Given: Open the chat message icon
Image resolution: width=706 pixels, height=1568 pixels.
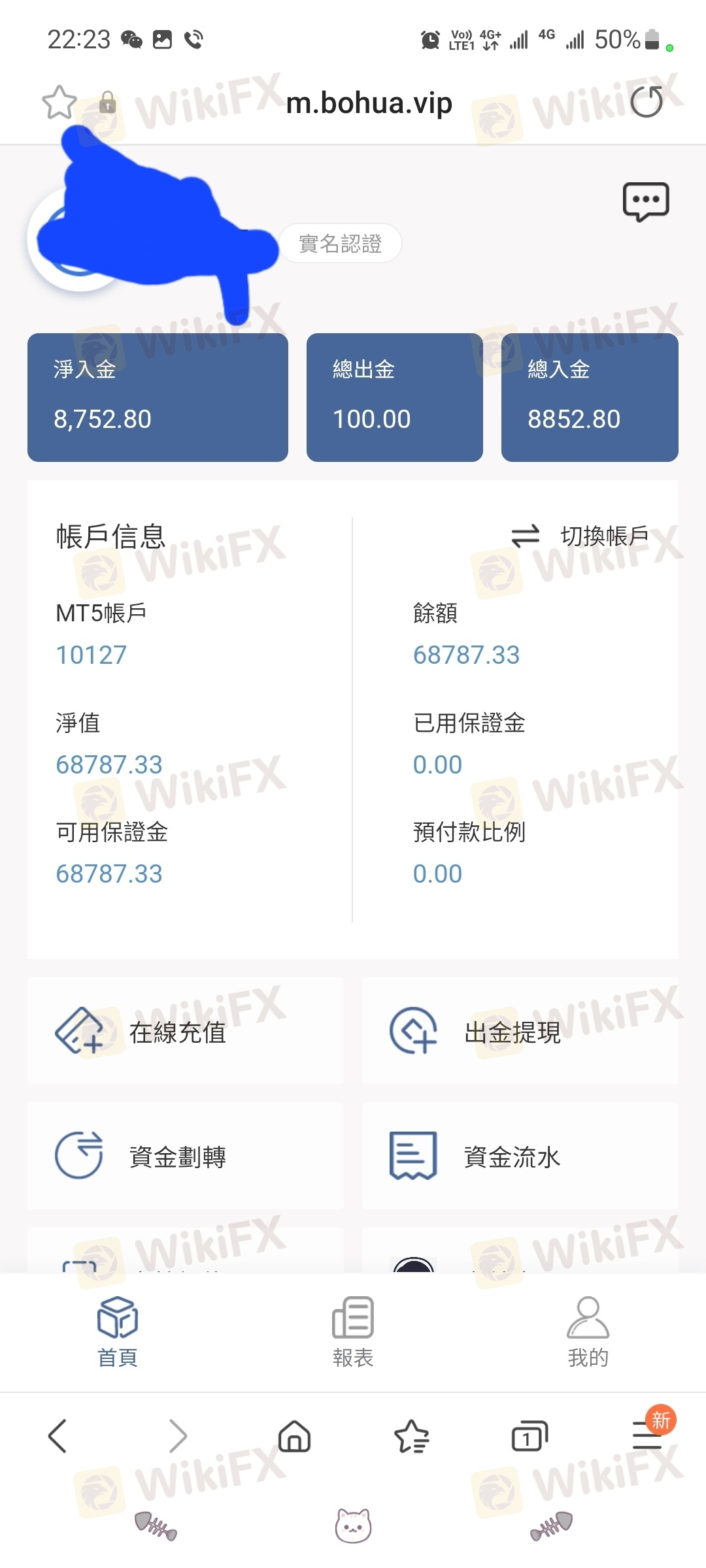Looking at the screenshot, I should (646, 202).
